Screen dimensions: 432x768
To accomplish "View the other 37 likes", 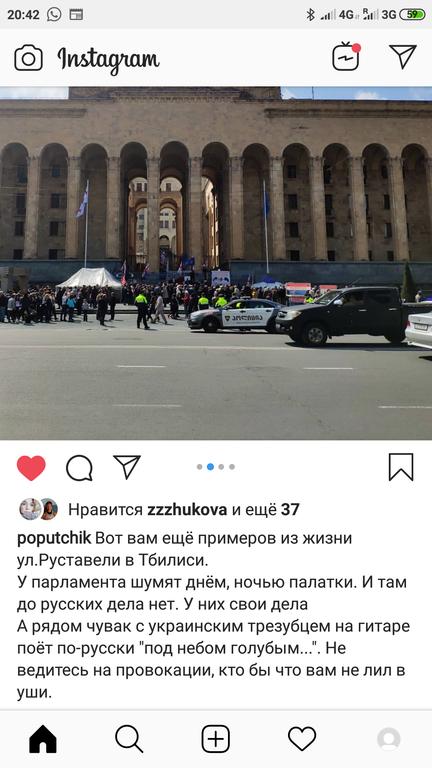I will pos(290,510).
